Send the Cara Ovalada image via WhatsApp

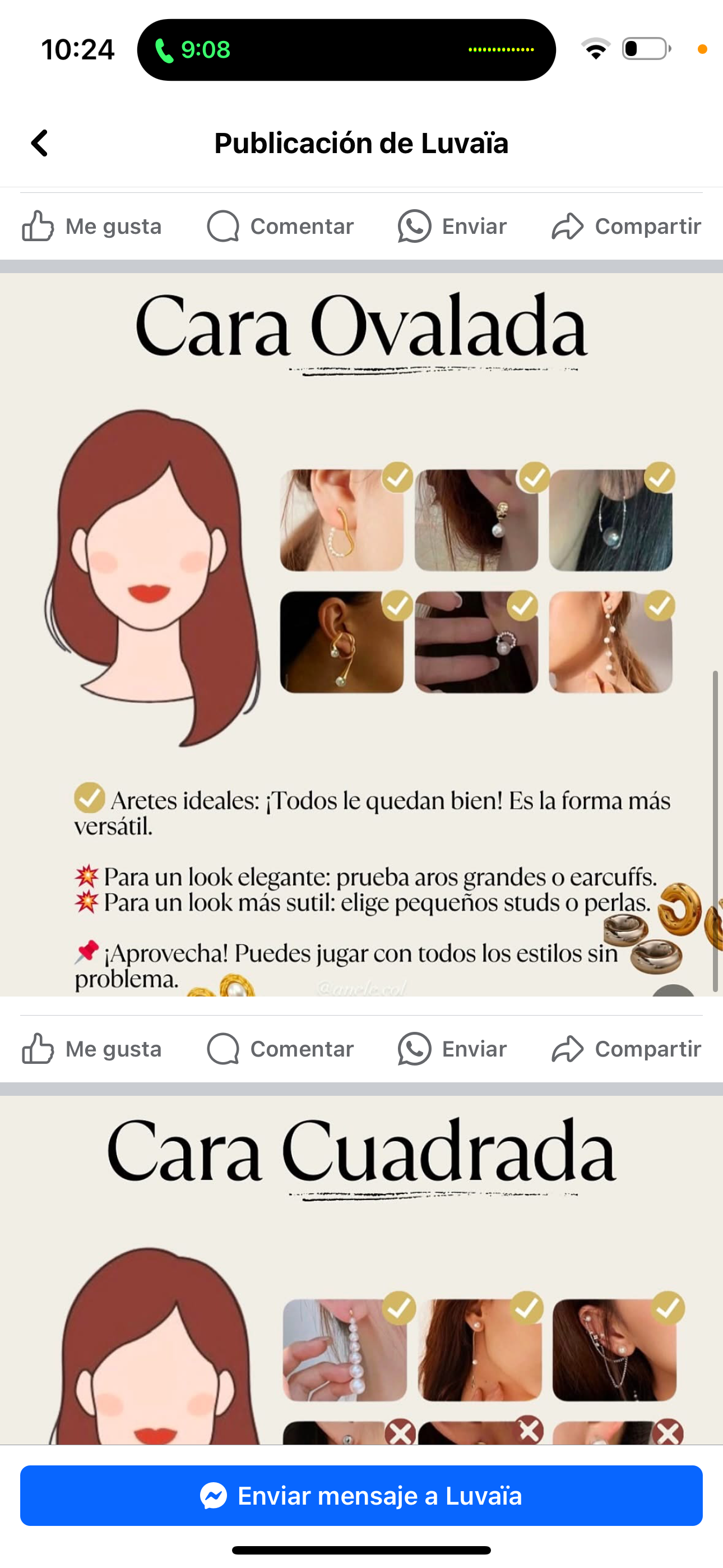pyautogui.click(x=452, y=1049)
